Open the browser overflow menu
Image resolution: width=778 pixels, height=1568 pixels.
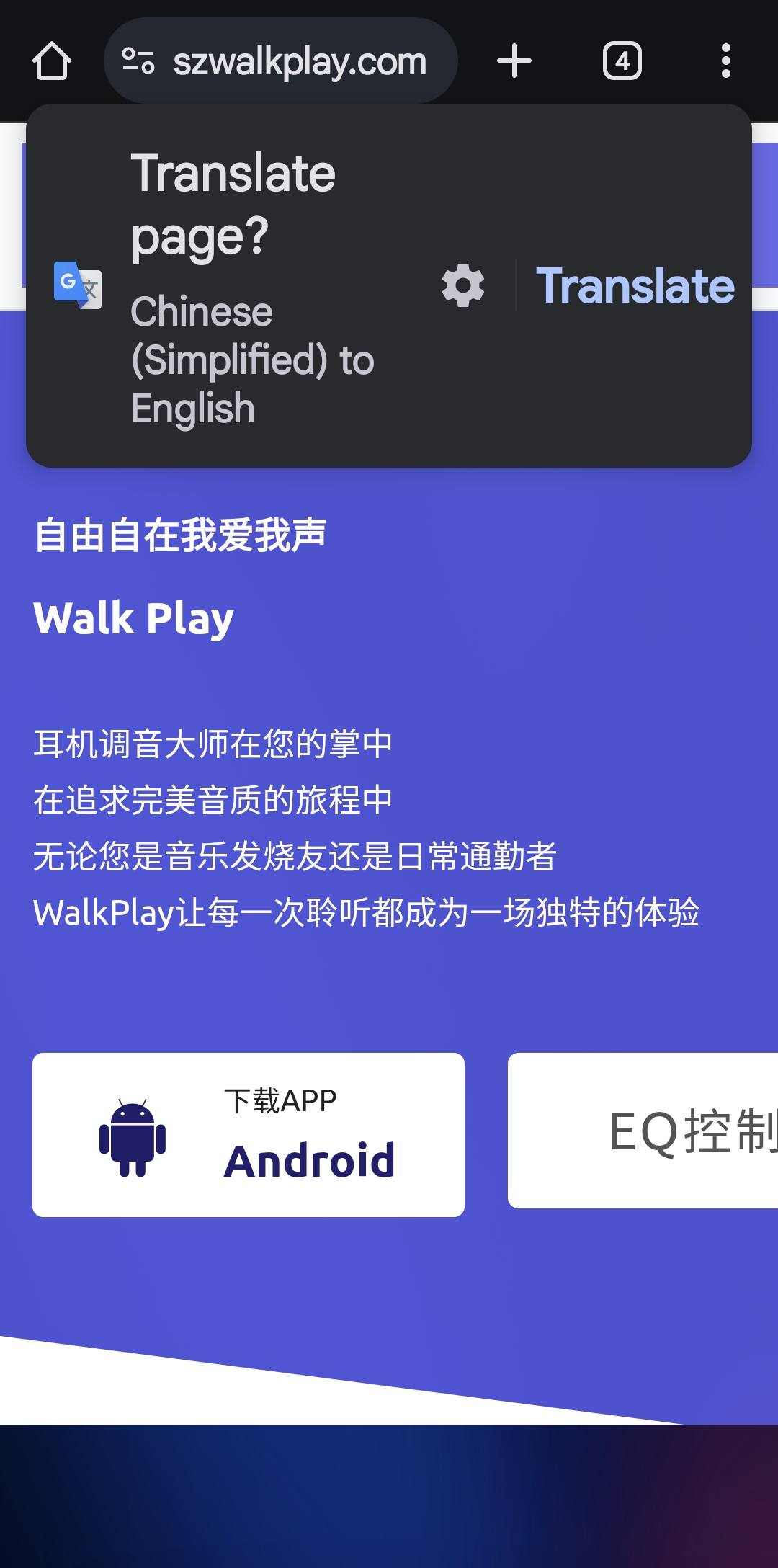726,61
